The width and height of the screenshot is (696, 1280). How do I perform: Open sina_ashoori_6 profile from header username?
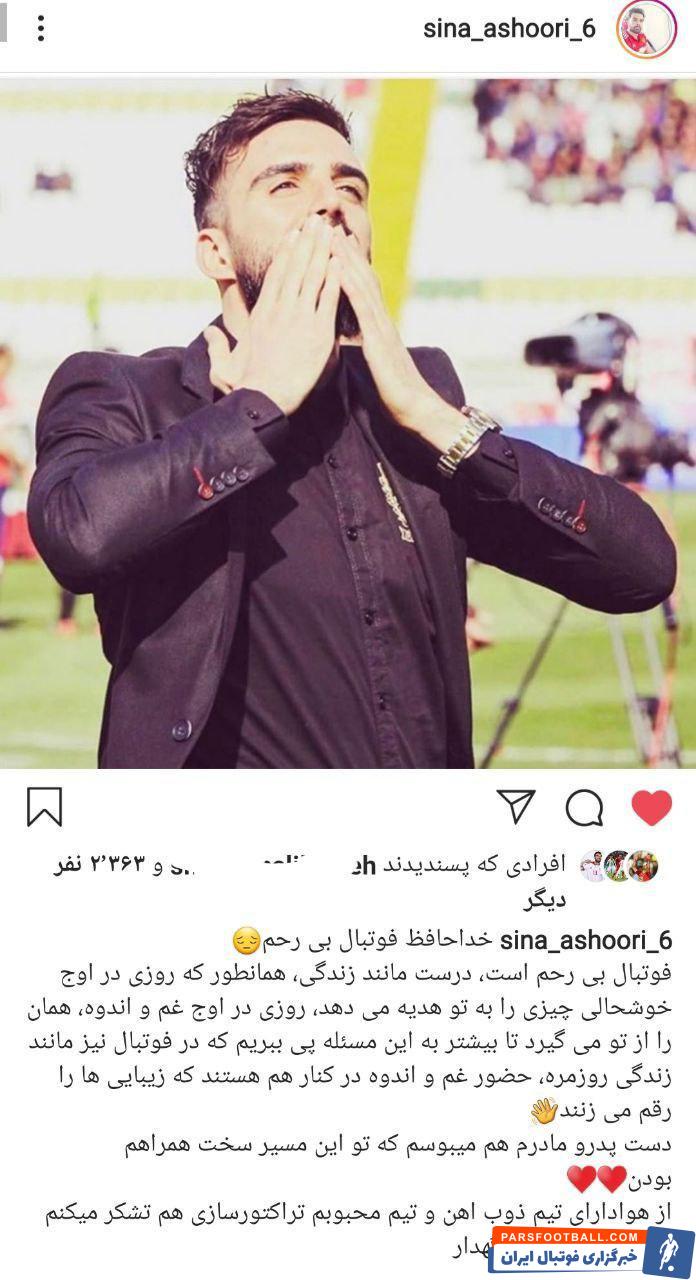(x=508, y=28)
